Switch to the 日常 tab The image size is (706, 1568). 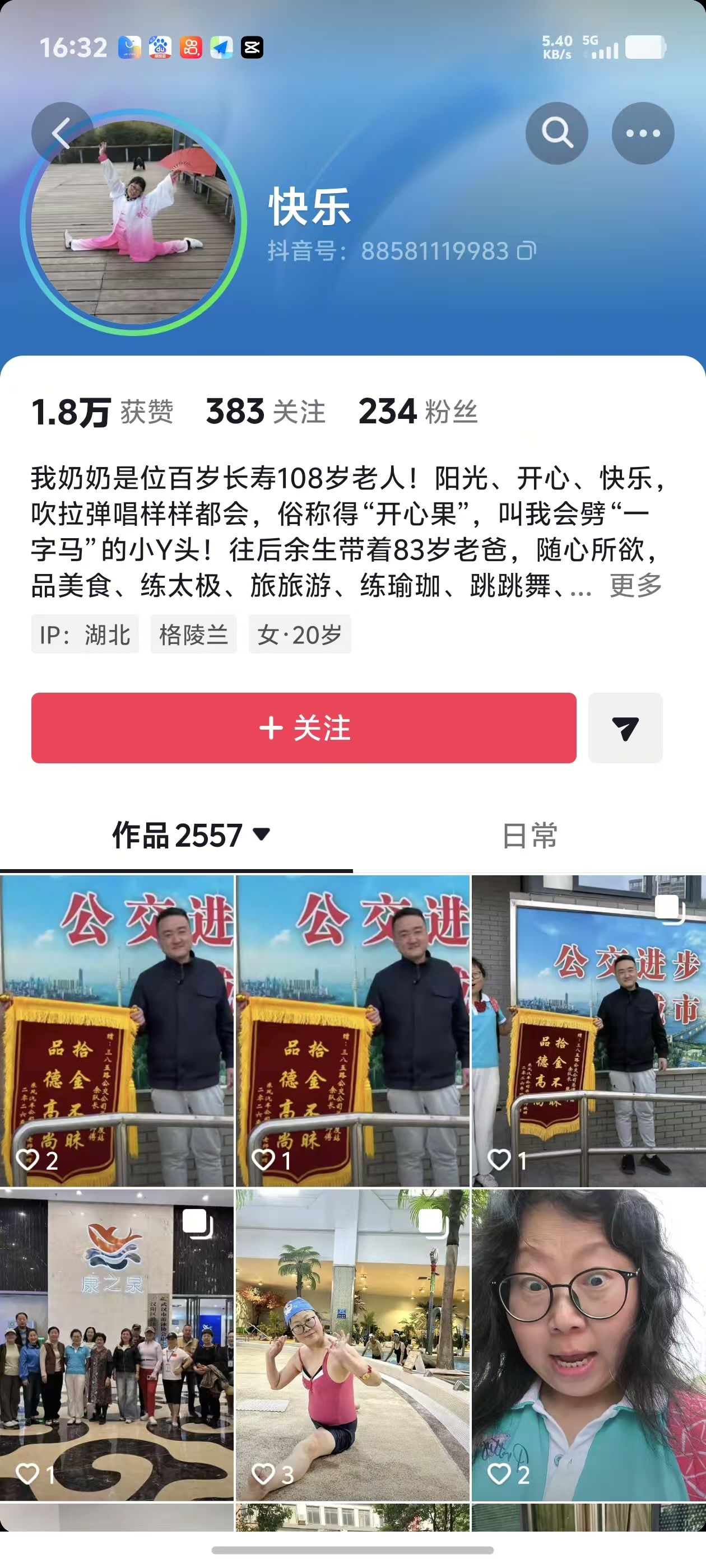[529, 835]
